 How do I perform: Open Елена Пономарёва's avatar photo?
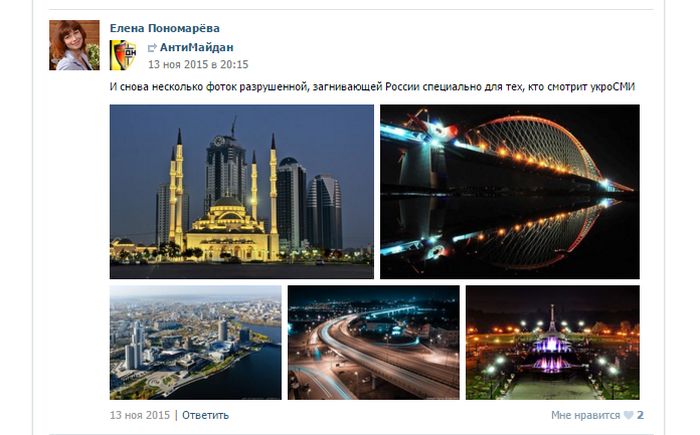[x=74, y=45]
